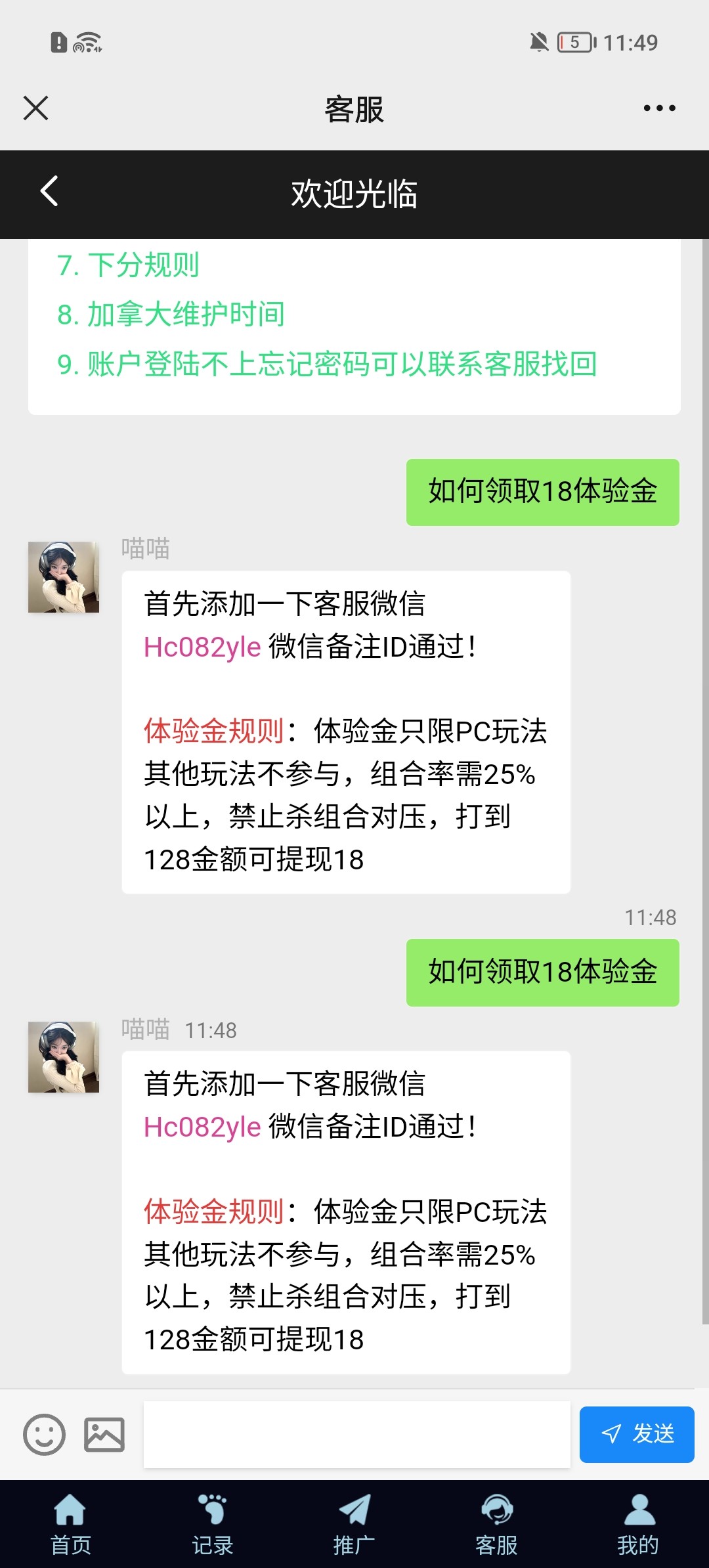709x1568 pixels.
Task: Open the three-dot overflow menu
Action: [659, 108]
